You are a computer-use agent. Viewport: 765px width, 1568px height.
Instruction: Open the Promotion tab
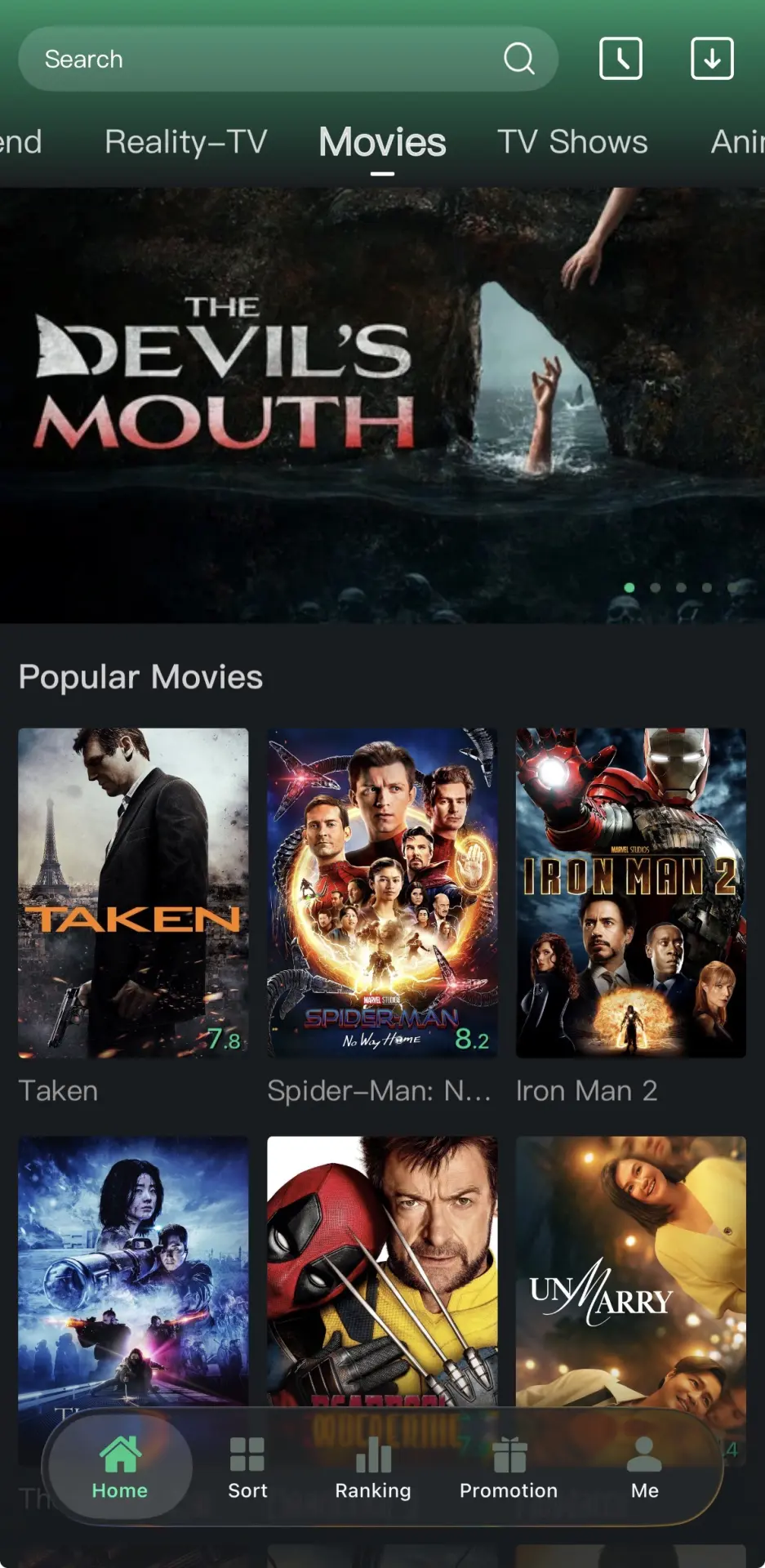[509, 1468]
